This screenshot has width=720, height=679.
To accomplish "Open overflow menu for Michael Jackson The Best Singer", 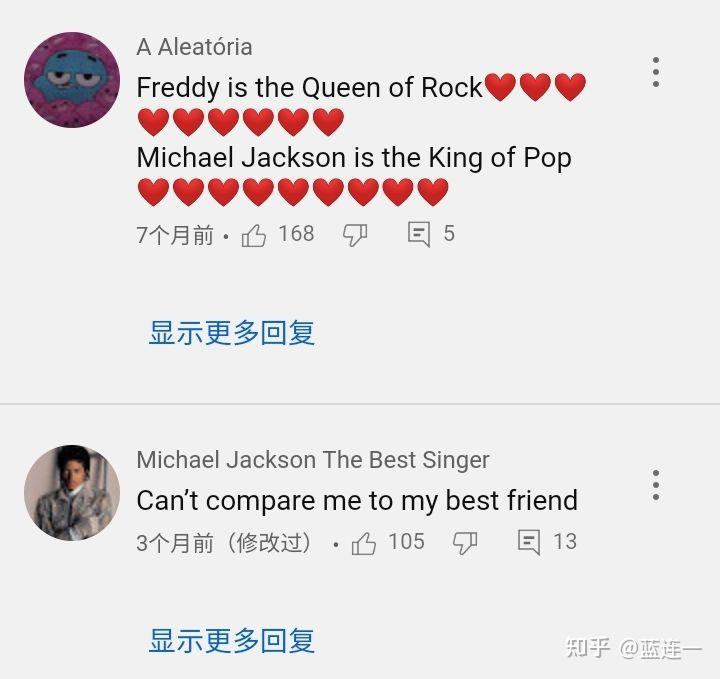I will 655,485.
